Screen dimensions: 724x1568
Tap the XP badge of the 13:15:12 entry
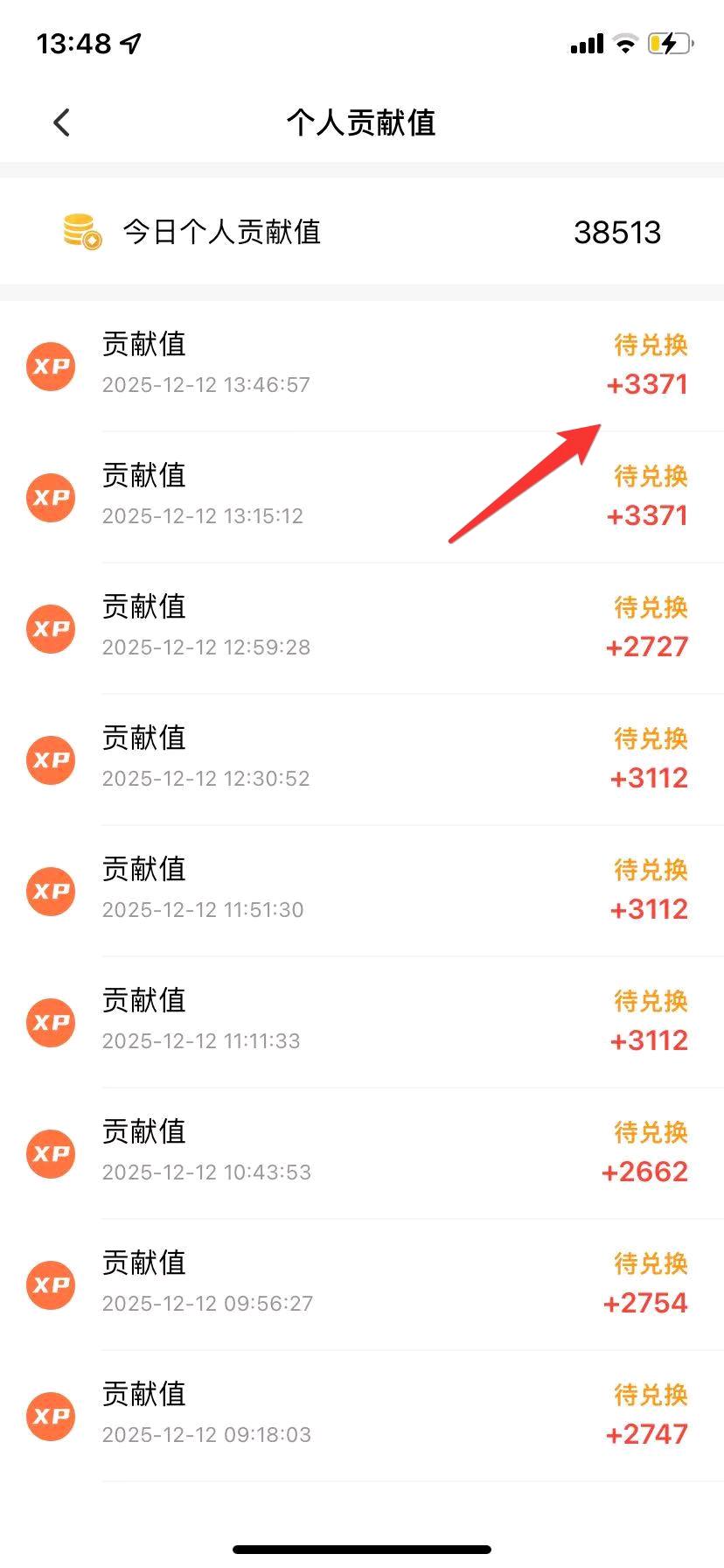[50, 498]
